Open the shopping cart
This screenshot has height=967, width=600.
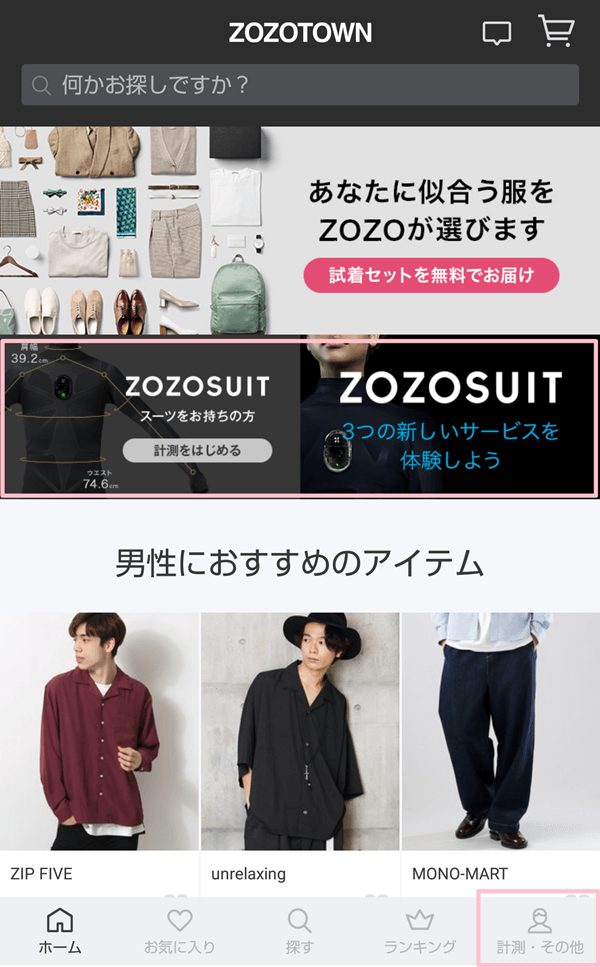[555, 31]
